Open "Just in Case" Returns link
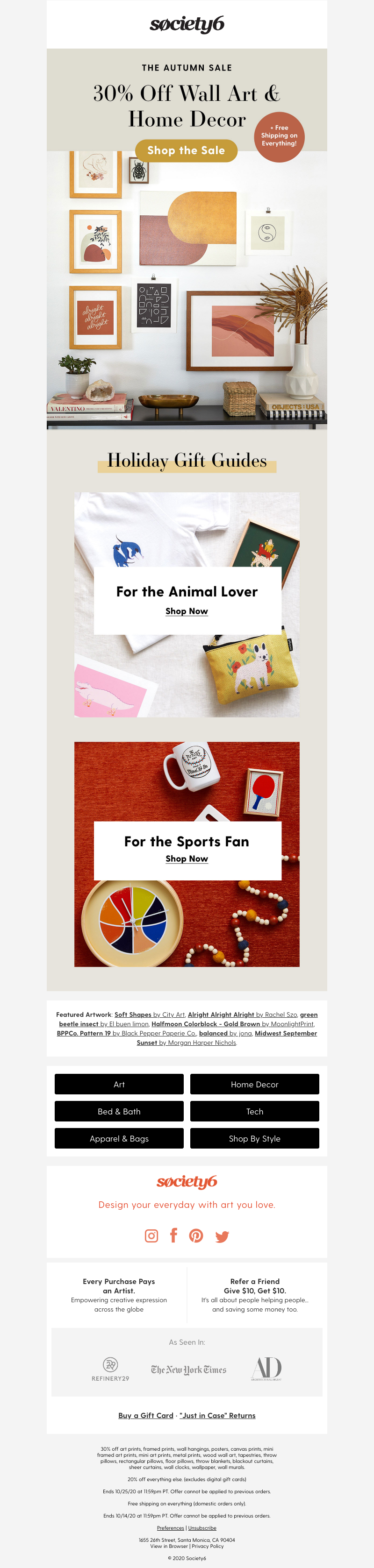 (217, 1415)
